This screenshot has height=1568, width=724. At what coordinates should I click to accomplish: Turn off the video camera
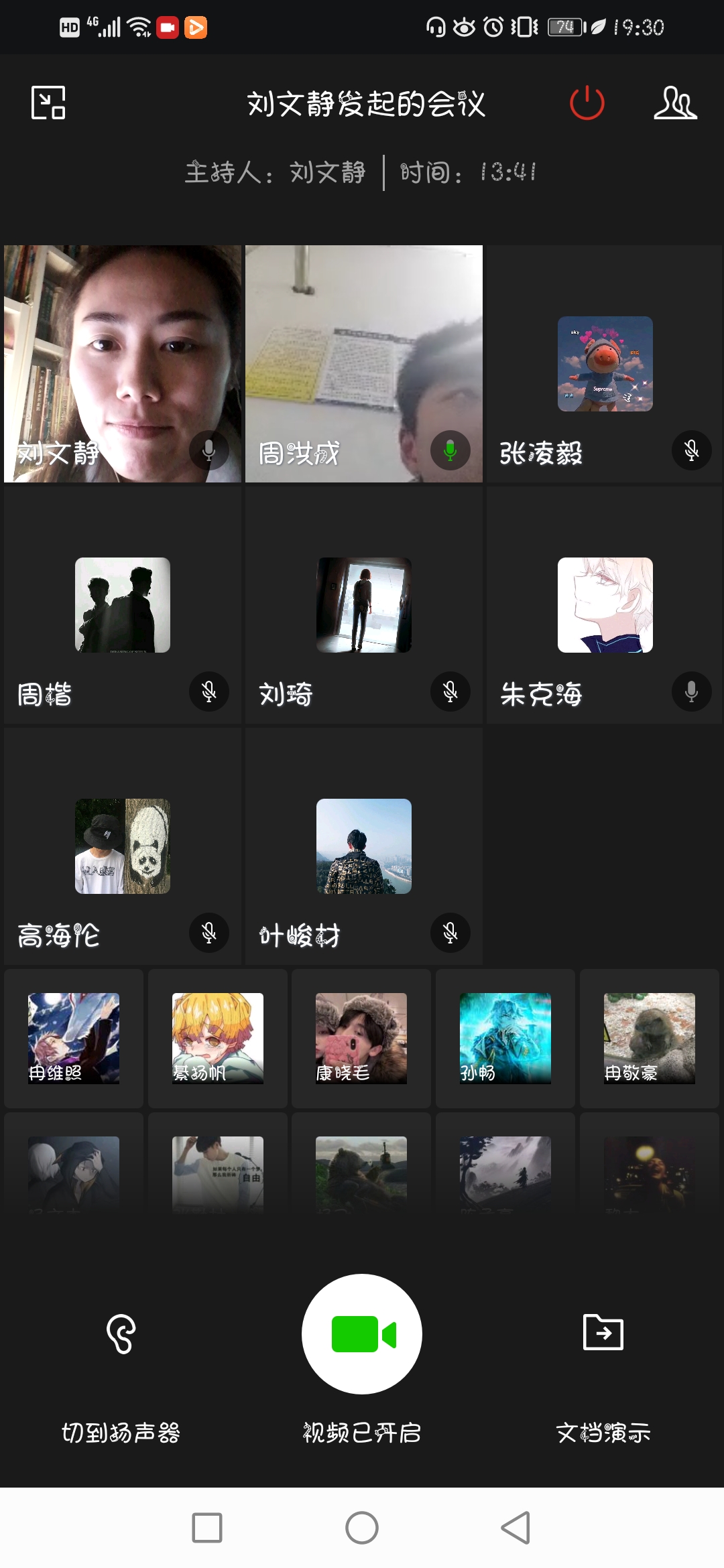[x=362, y=1333]
